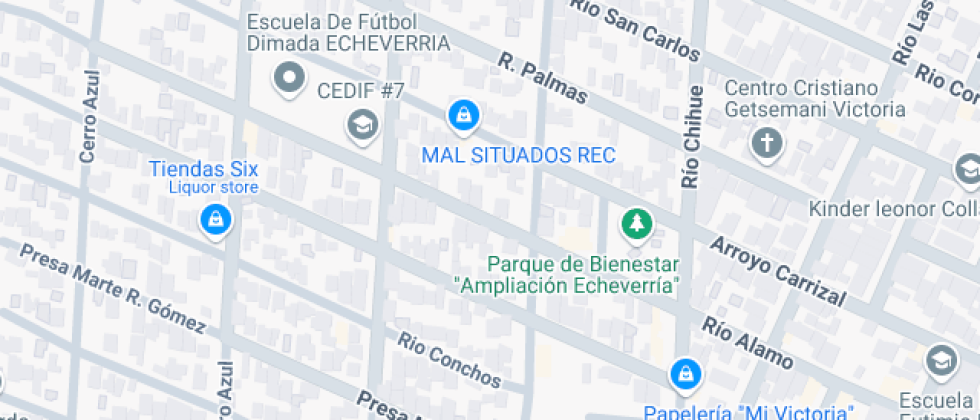
Task: Tap the Kinder leonor school marker
Action: coord(967,170)
